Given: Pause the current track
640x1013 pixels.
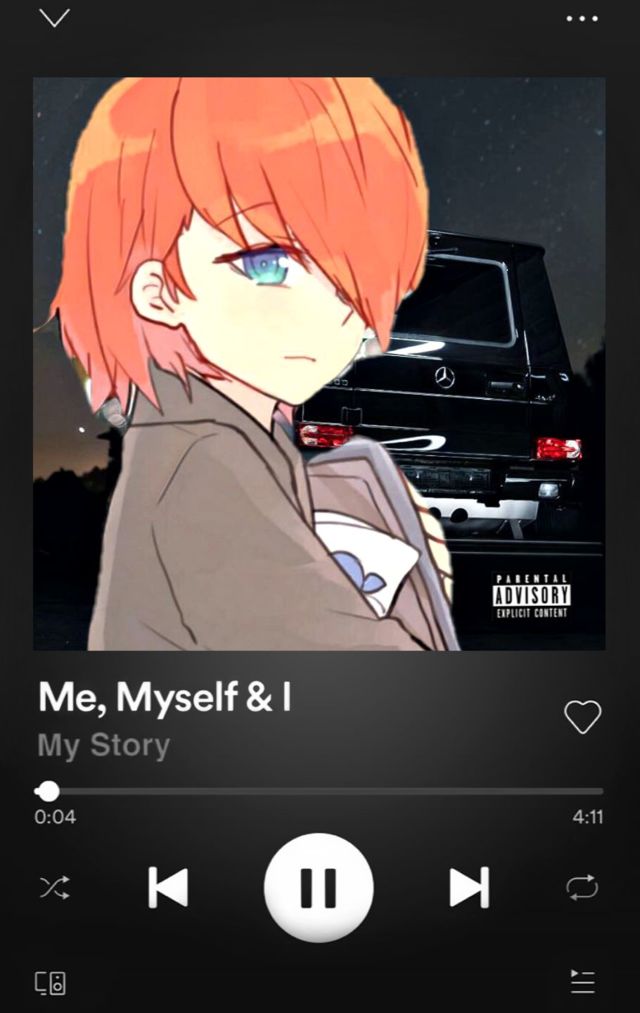Looking at the screenshot, I should 318,887.
